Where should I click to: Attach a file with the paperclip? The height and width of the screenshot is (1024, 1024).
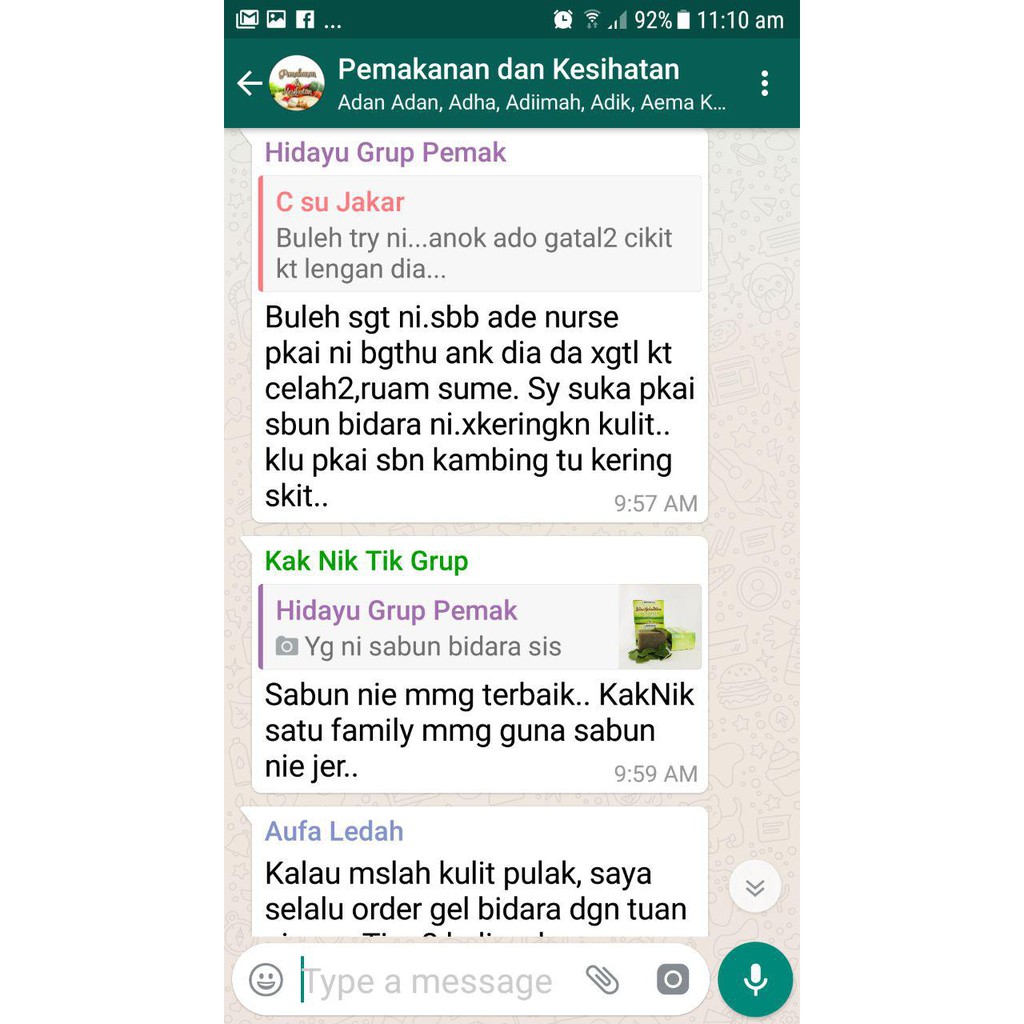602,980
